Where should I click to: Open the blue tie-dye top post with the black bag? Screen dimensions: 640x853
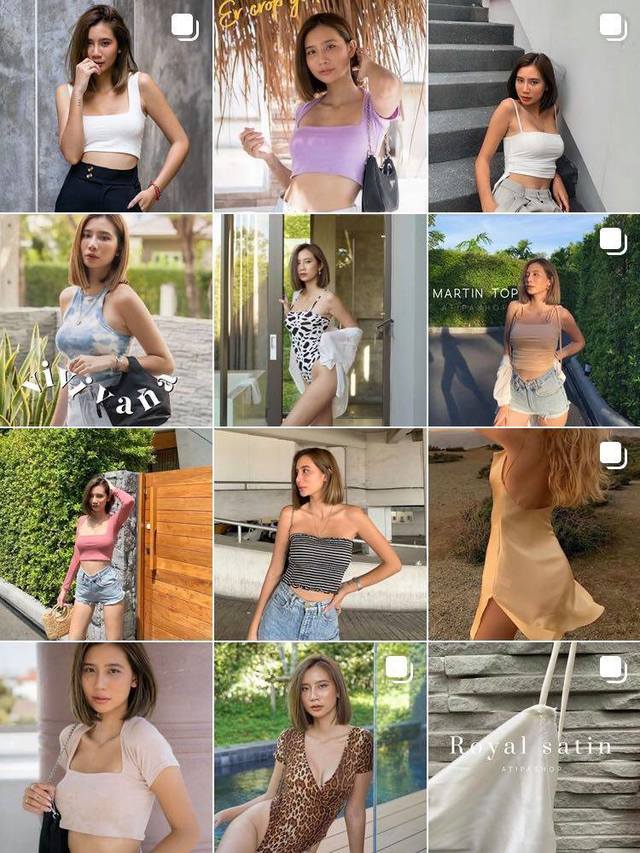[x=105, y=320]
